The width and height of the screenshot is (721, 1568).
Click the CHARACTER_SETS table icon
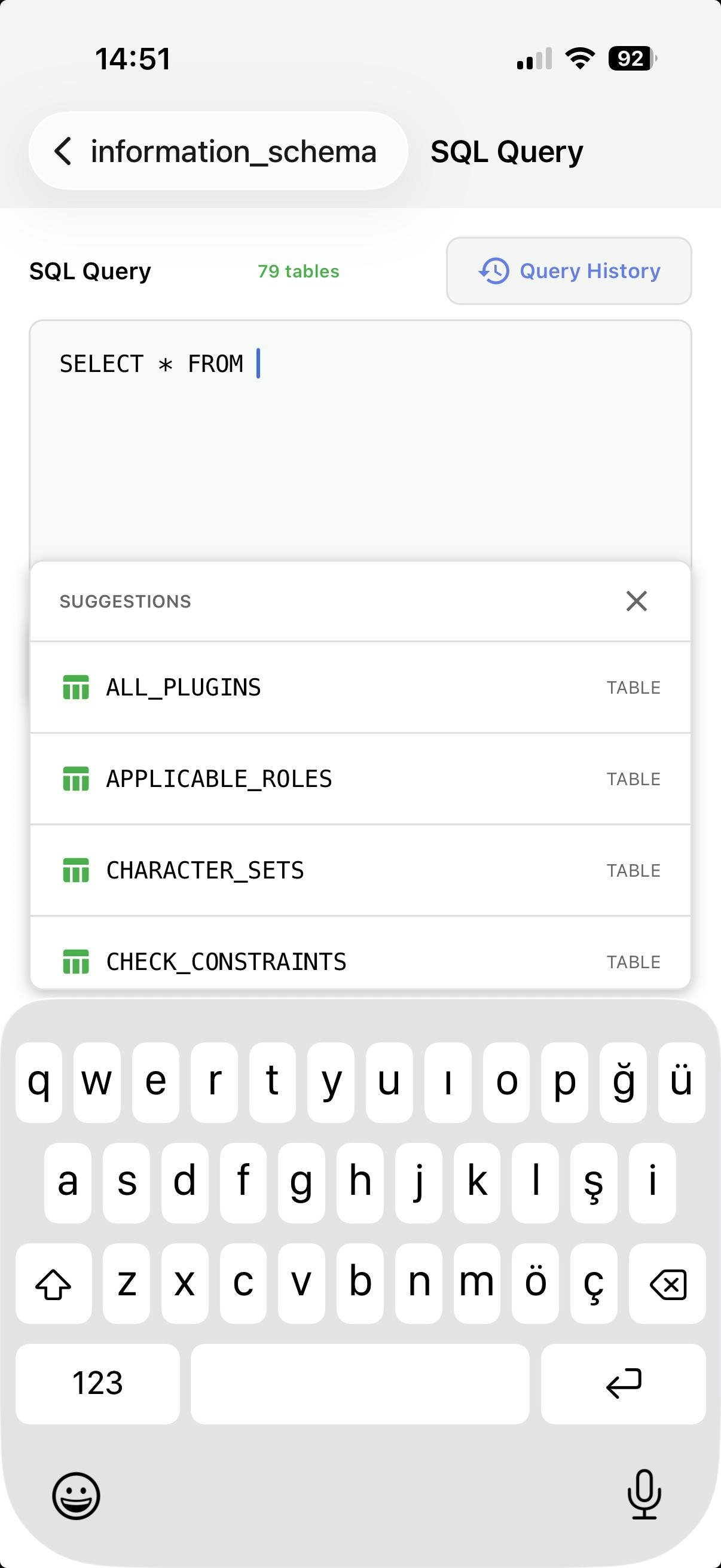(75, 871)
